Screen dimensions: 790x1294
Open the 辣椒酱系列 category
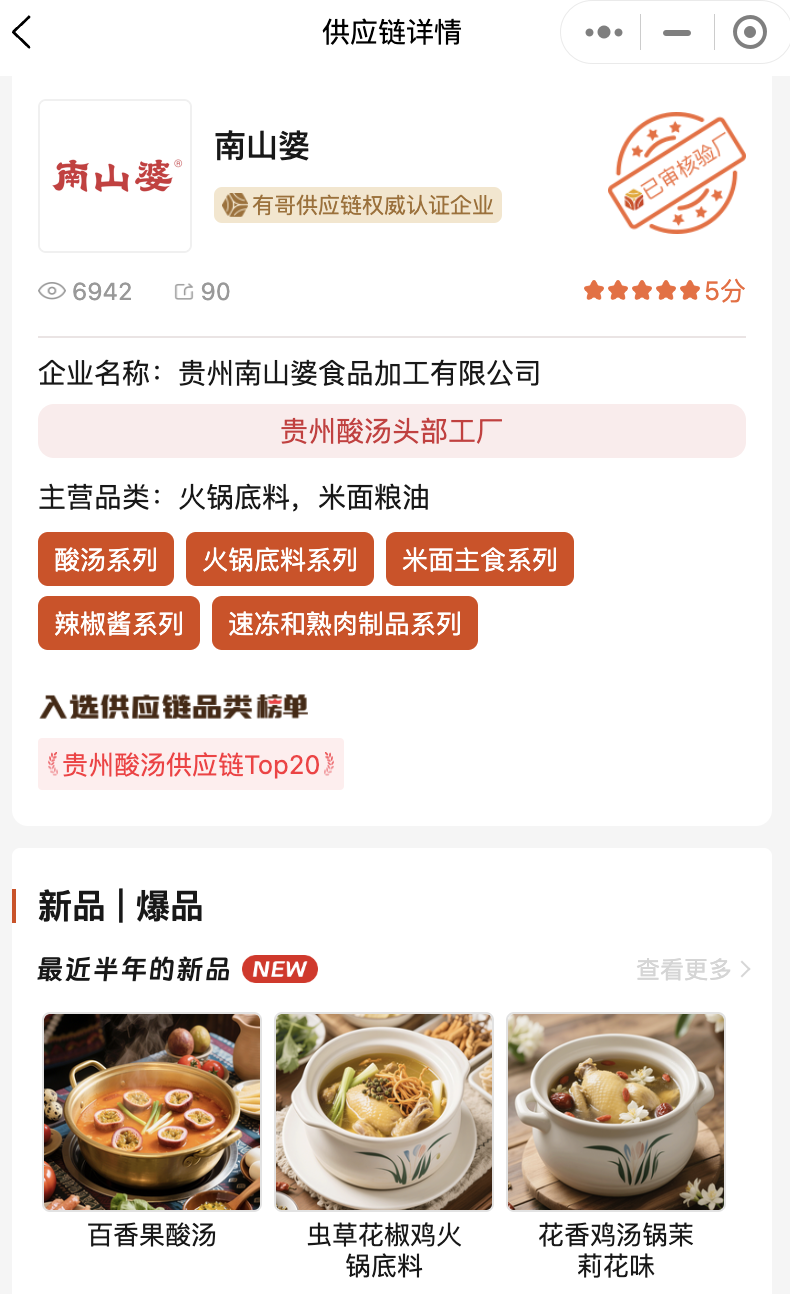point(119,623)
